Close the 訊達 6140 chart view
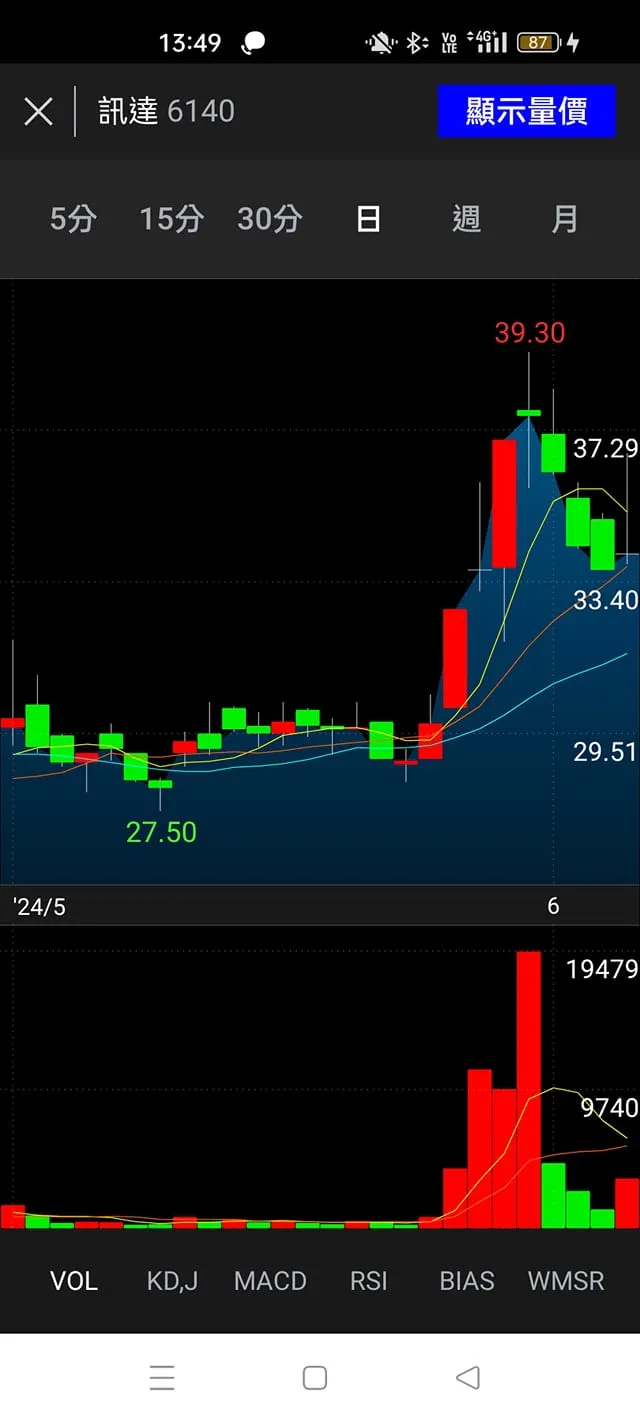The width and height of the screenshot is (640, 1422). tap(38, 111)
